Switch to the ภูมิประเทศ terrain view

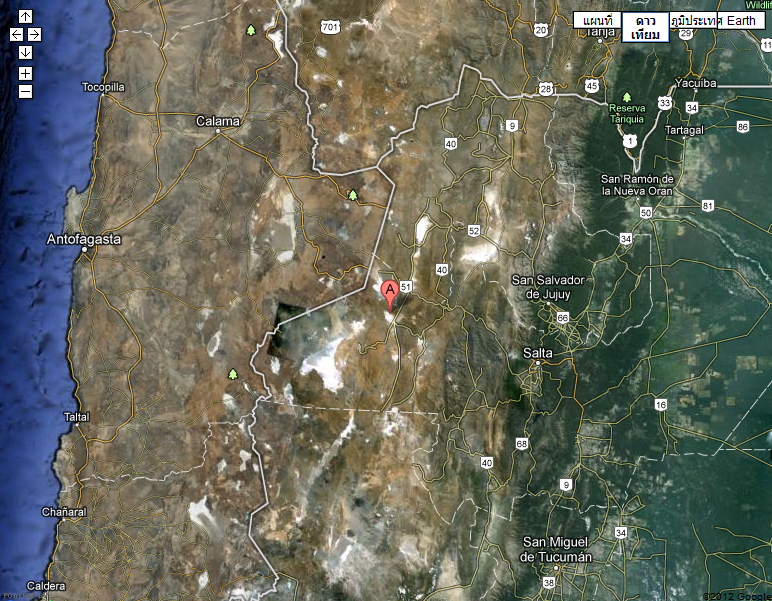click(x=696, y=21)
